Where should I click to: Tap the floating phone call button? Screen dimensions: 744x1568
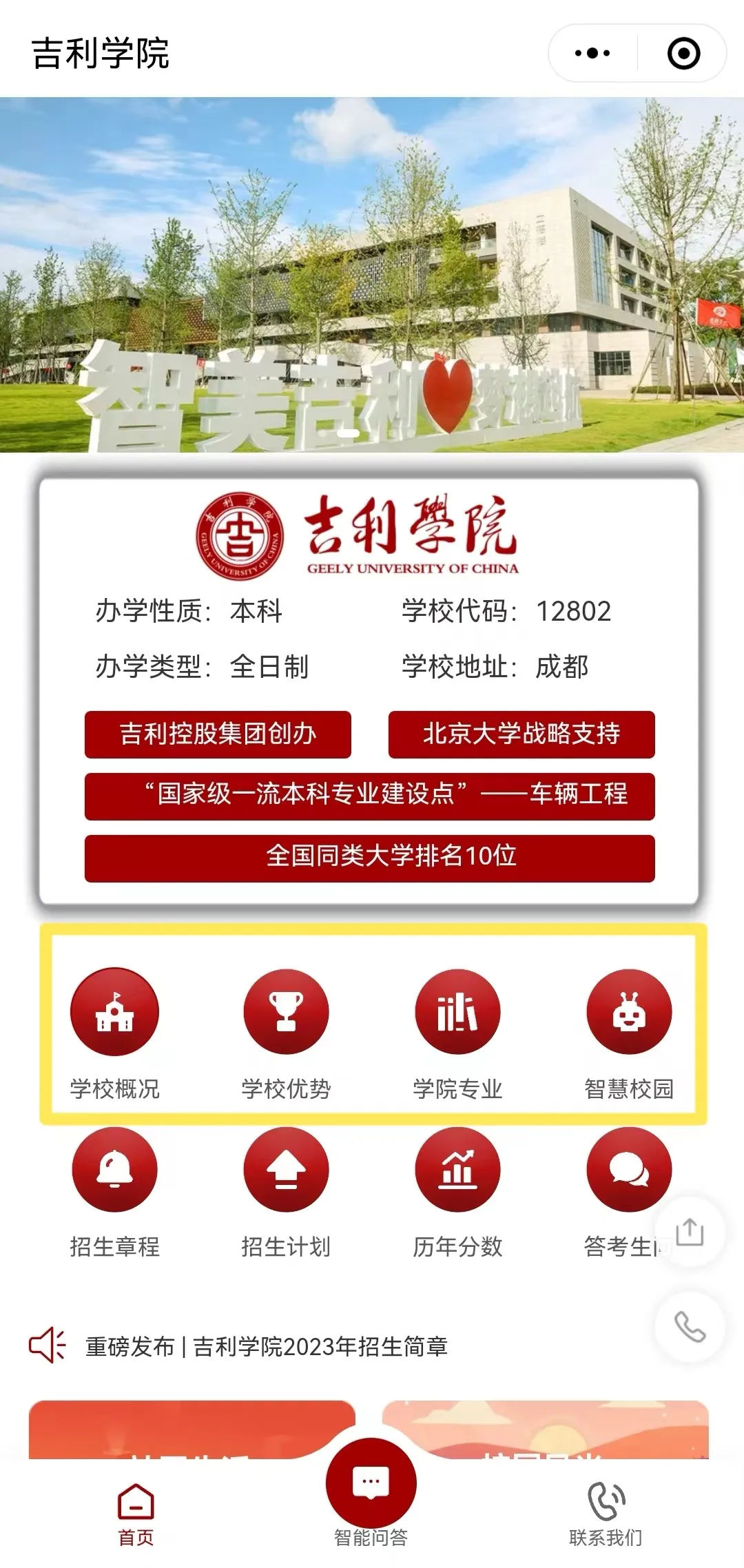pyautogui.click(x=690, y=1327)
